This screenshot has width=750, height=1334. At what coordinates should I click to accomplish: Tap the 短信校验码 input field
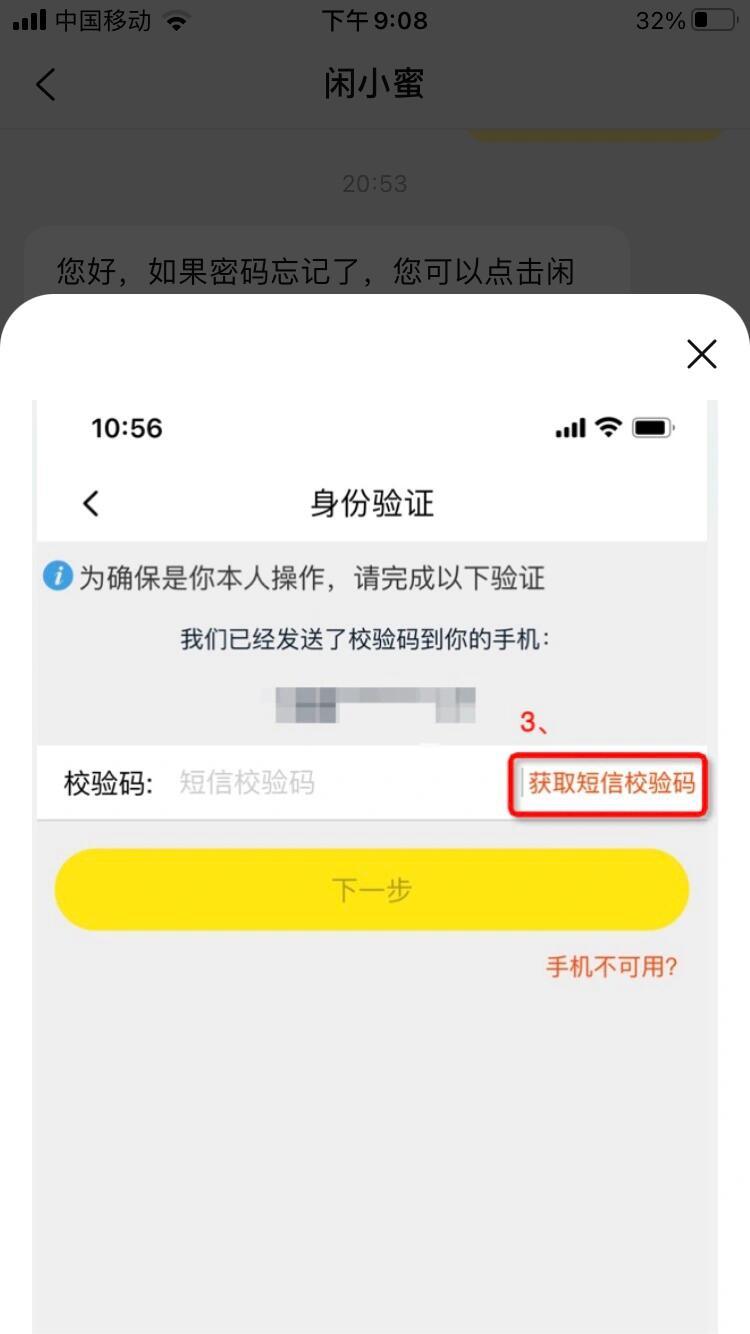(x=300, y=783)
